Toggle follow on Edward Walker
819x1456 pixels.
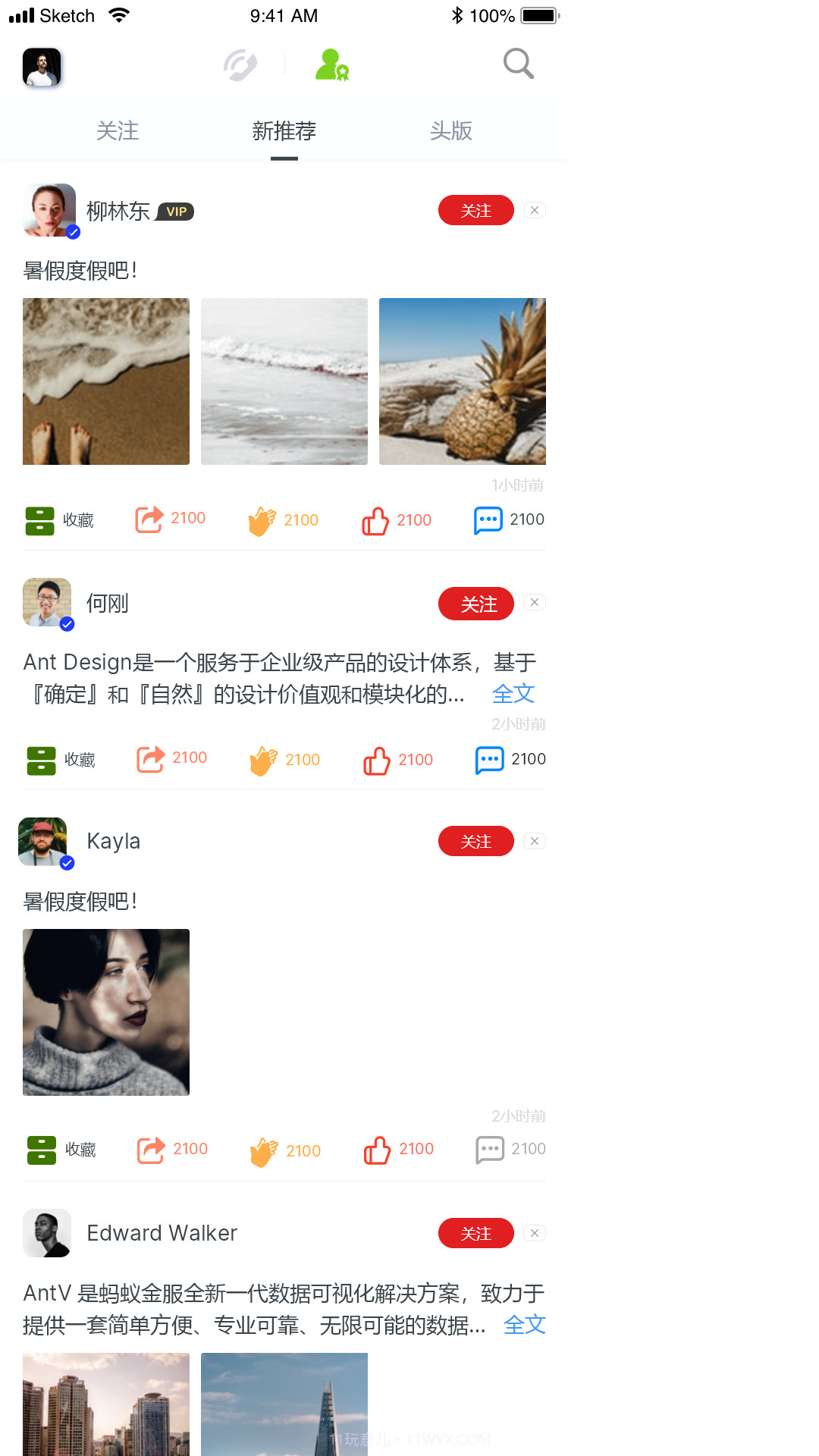pos(475,1233)
